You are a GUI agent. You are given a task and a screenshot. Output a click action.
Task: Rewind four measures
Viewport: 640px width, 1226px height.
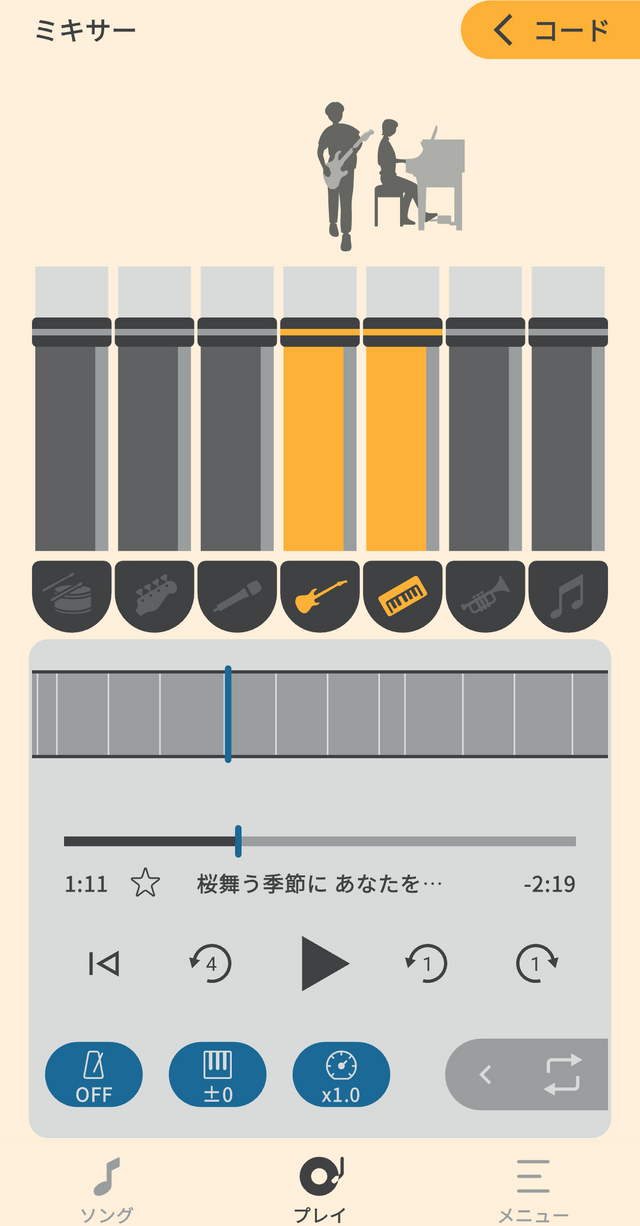210,964
